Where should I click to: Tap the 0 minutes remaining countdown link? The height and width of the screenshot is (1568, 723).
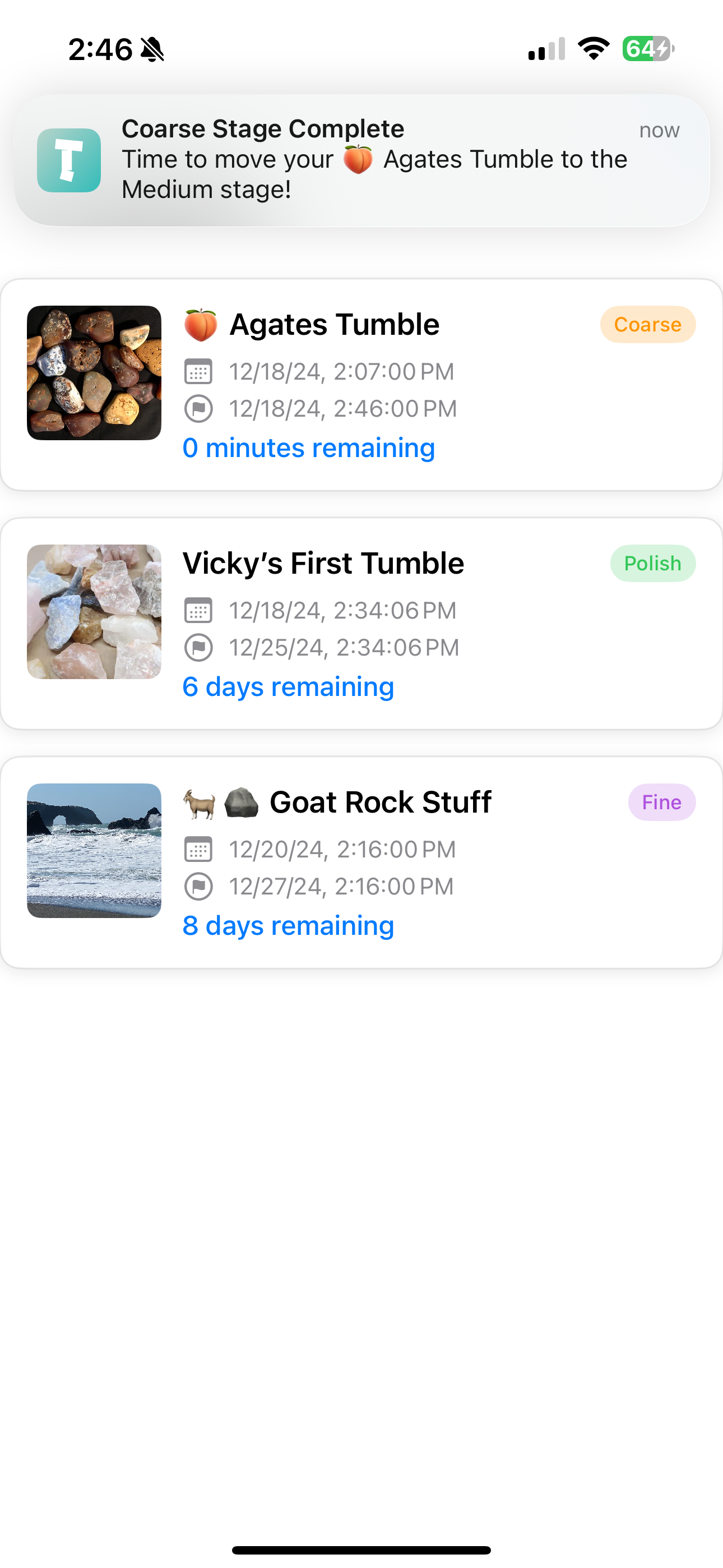[309, 448]
